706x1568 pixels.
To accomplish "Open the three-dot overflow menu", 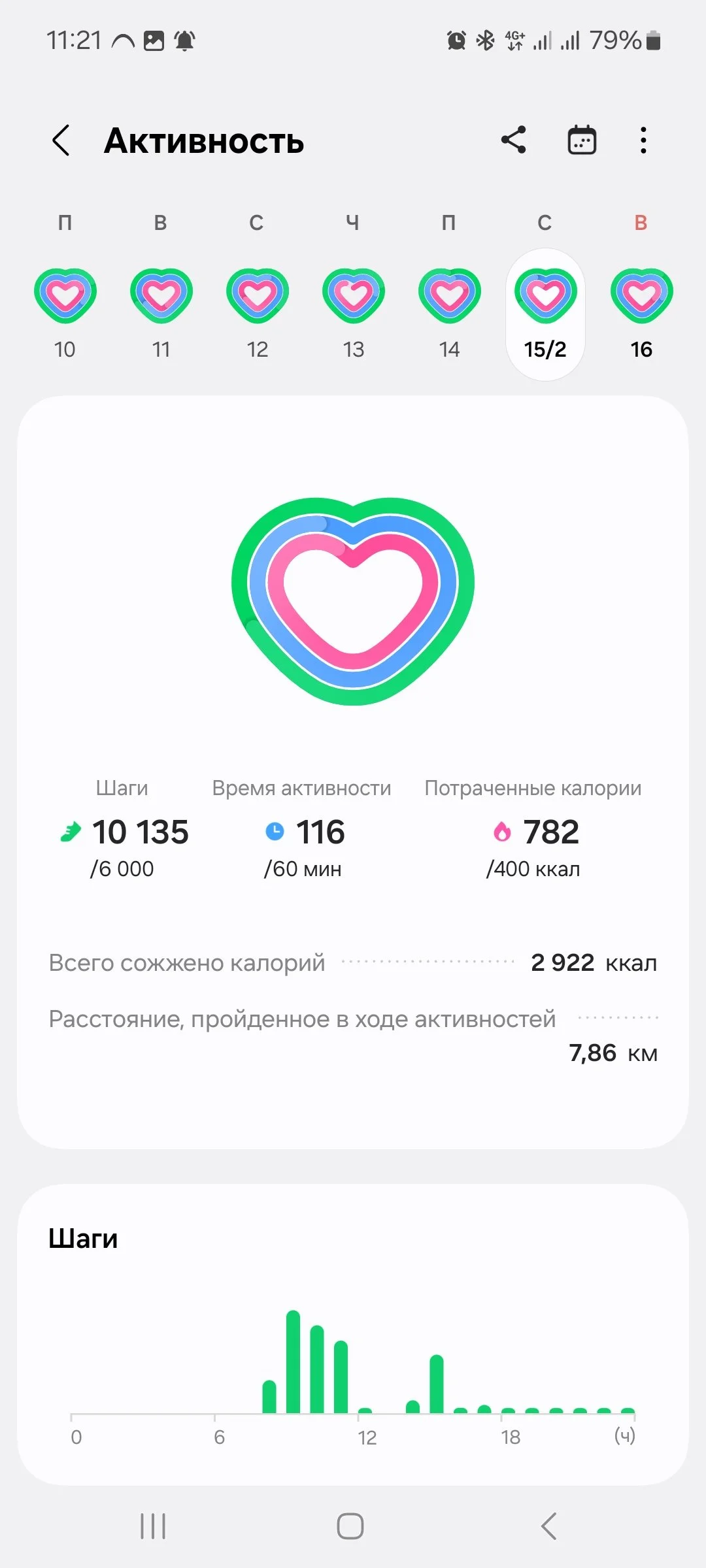I will pyautogui.click(x=644, y=140).
